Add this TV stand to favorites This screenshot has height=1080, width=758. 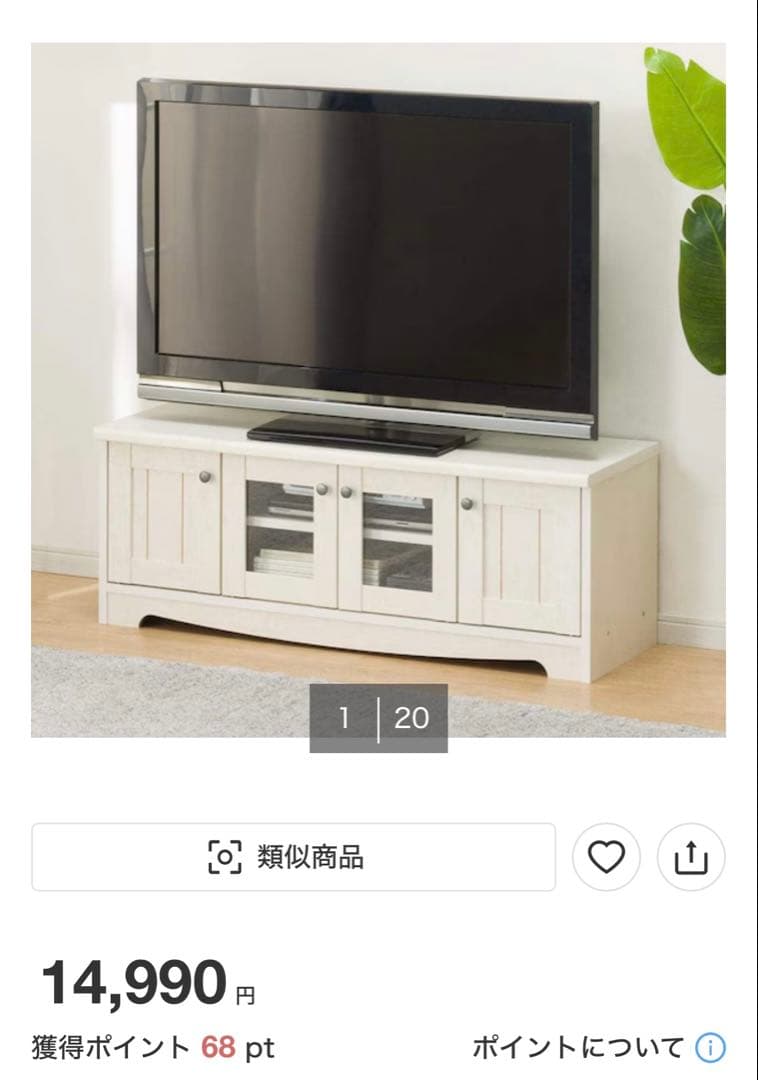coord(606,857)
